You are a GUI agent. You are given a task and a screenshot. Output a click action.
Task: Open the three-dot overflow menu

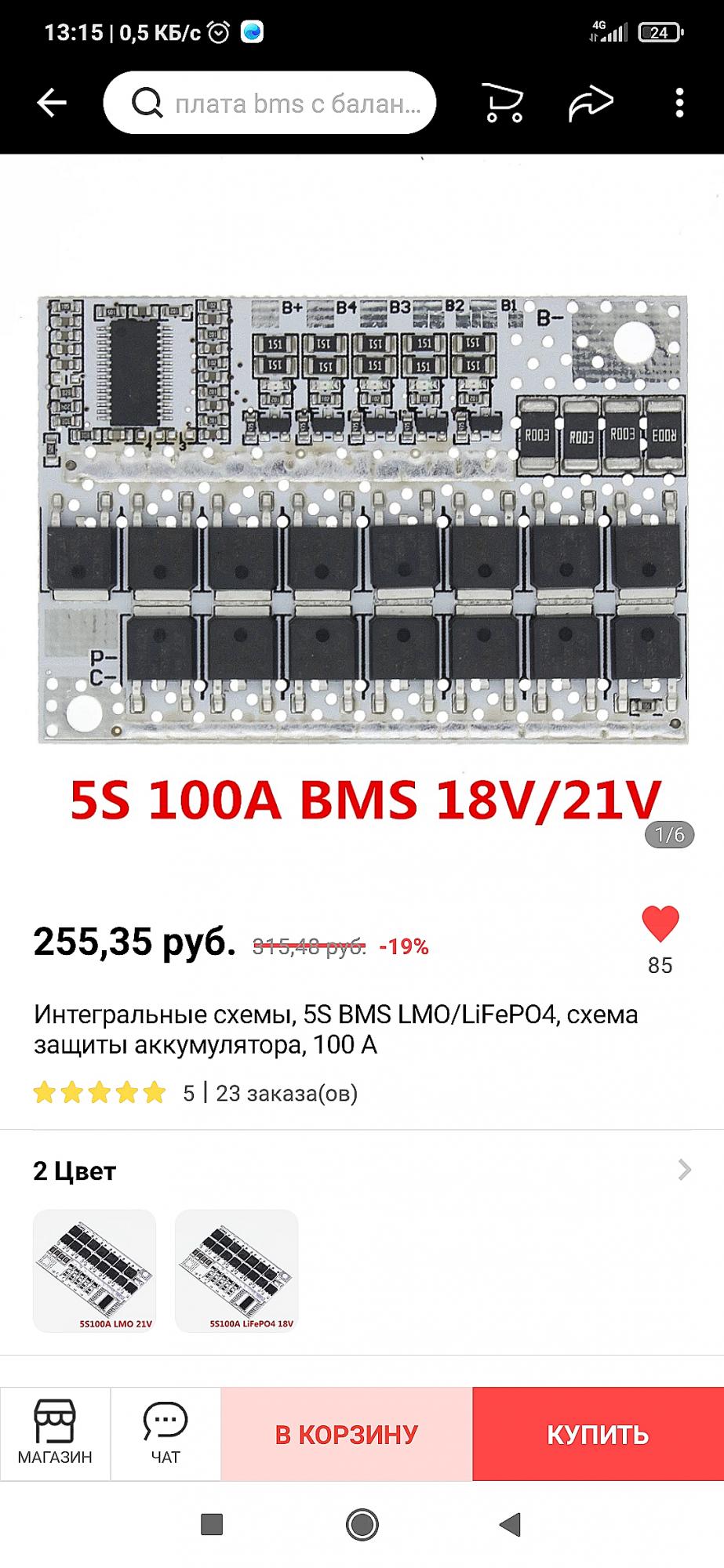coord(679,103)
